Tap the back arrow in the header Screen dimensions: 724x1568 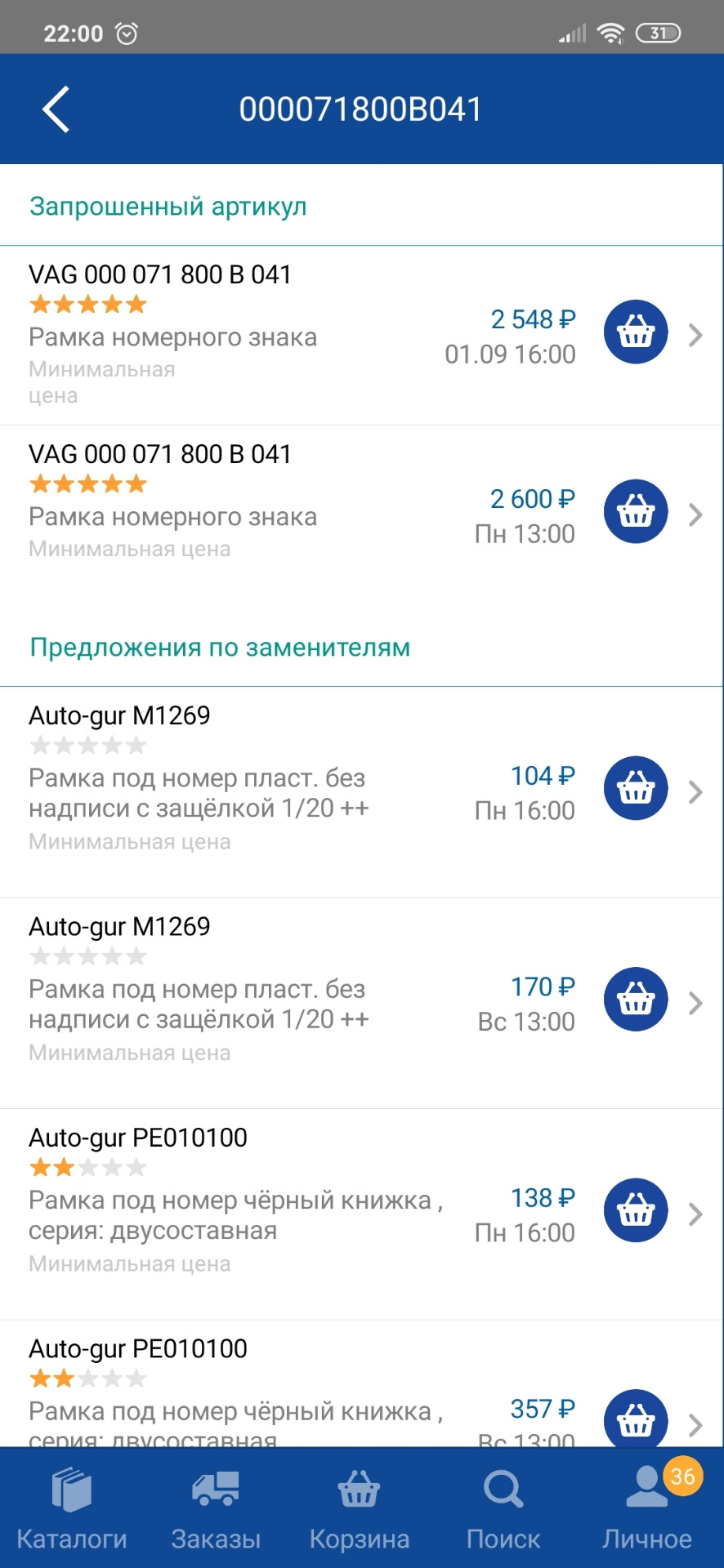click(x=55, y=109)
